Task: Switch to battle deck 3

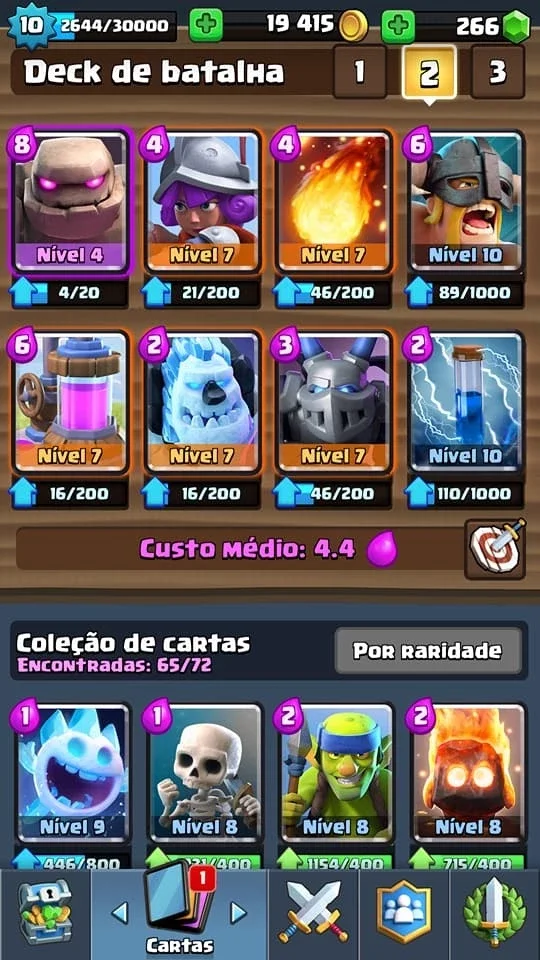Action: click(x=498, y=72)
